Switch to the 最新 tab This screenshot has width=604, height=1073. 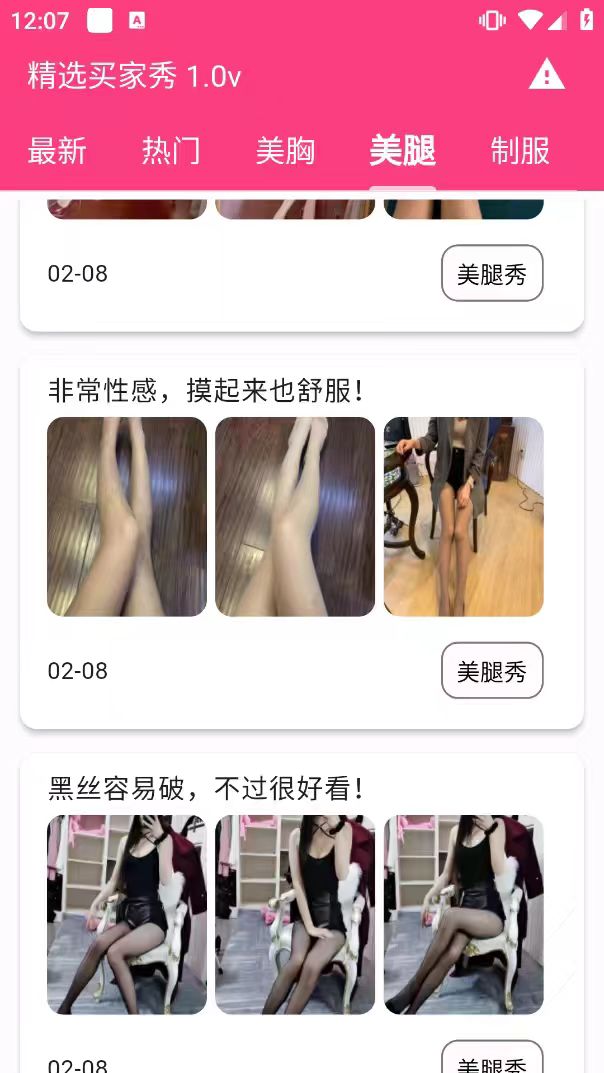click(57, 151)
